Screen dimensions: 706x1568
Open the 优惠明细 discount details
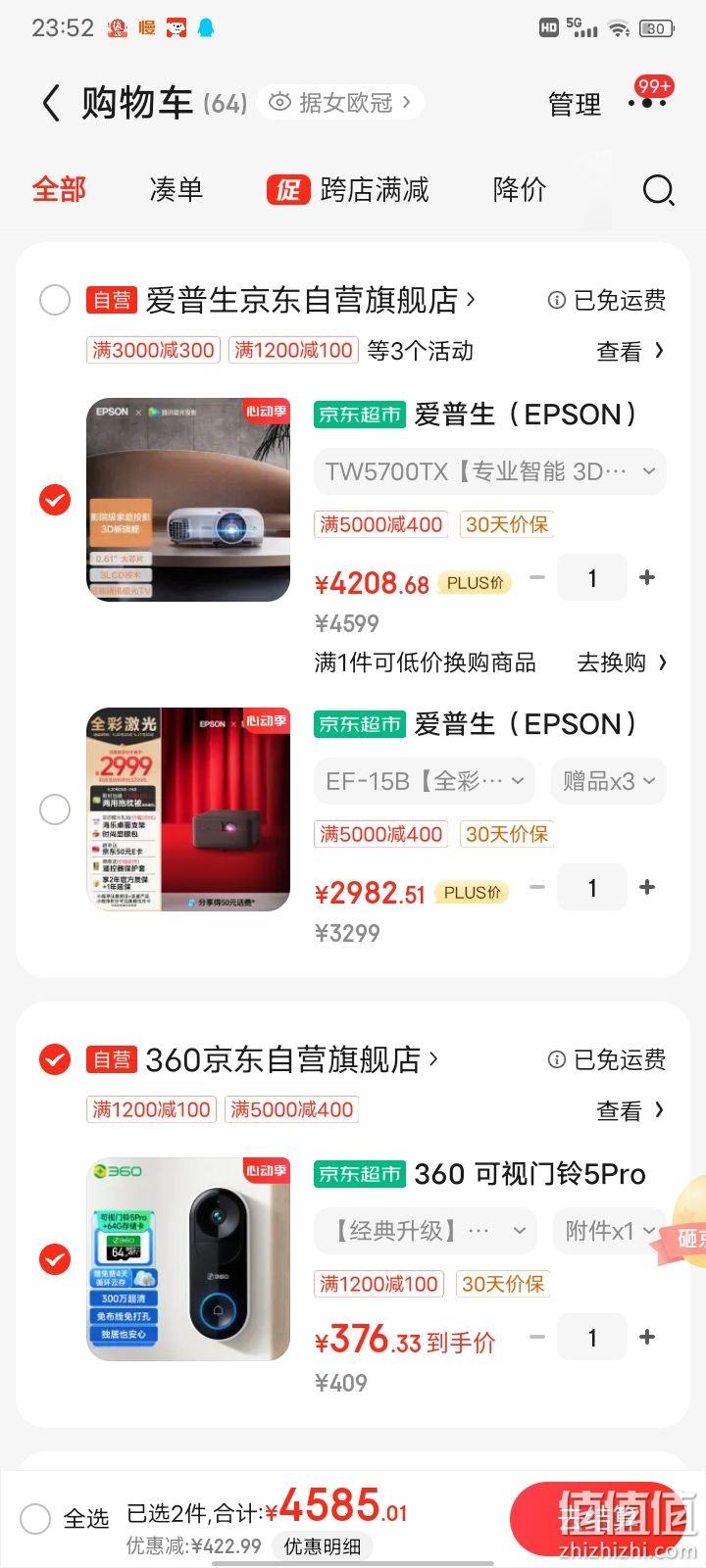tap(323, 1546)
